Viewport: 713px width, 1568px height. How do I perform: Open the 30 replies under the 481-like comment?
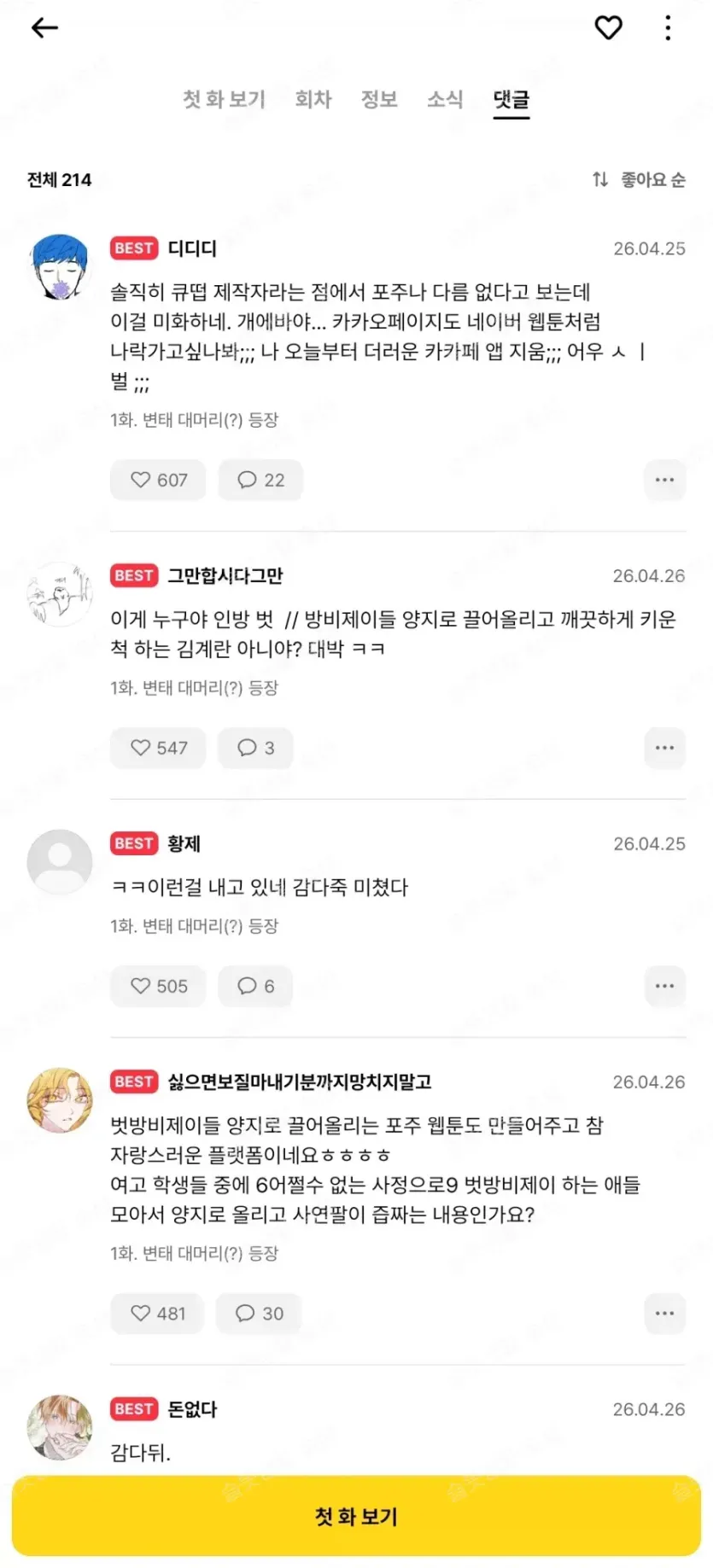pyautogui.click(x=259, y=1314)
